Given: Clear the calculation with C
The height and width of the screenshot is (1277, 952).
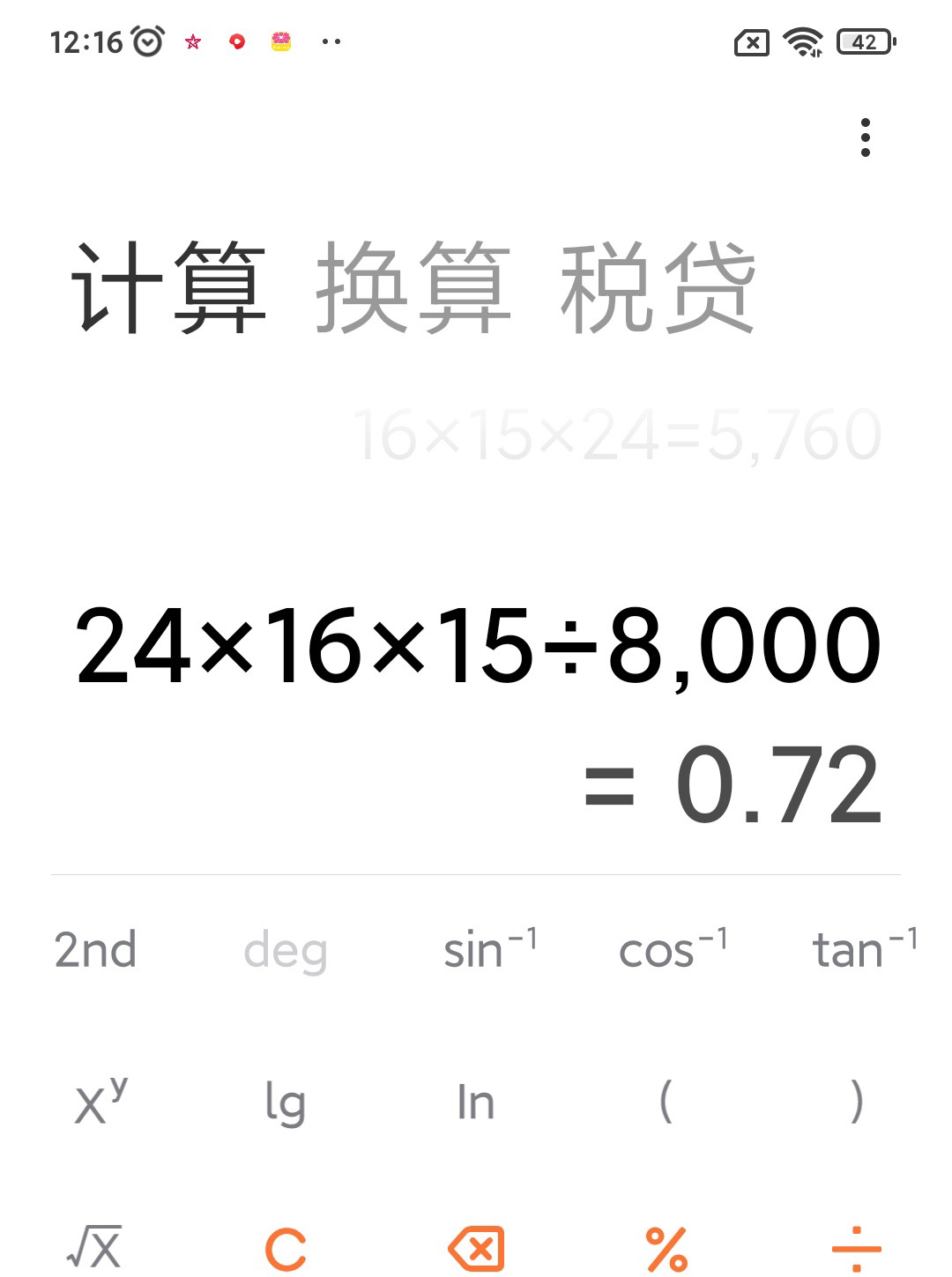Looking at the screenshot, I should 286,1249.
